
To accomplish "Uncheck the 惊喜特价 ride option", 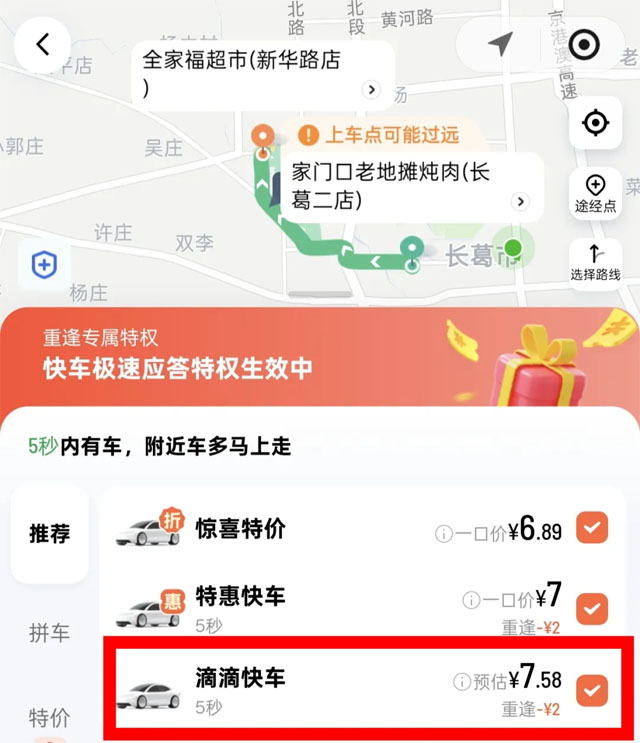I will click(x=593, y=527).
